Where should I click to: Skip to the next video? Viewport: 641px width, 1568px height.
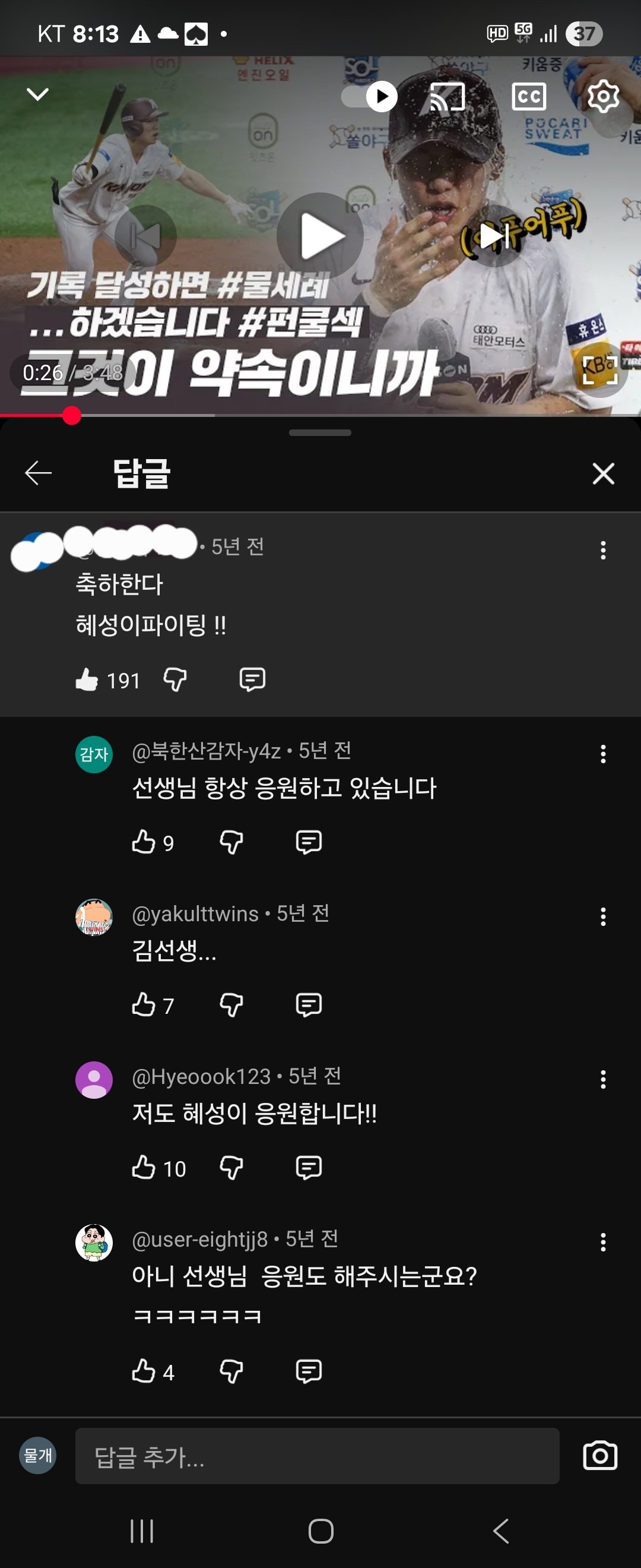click(x=494, y=236)
